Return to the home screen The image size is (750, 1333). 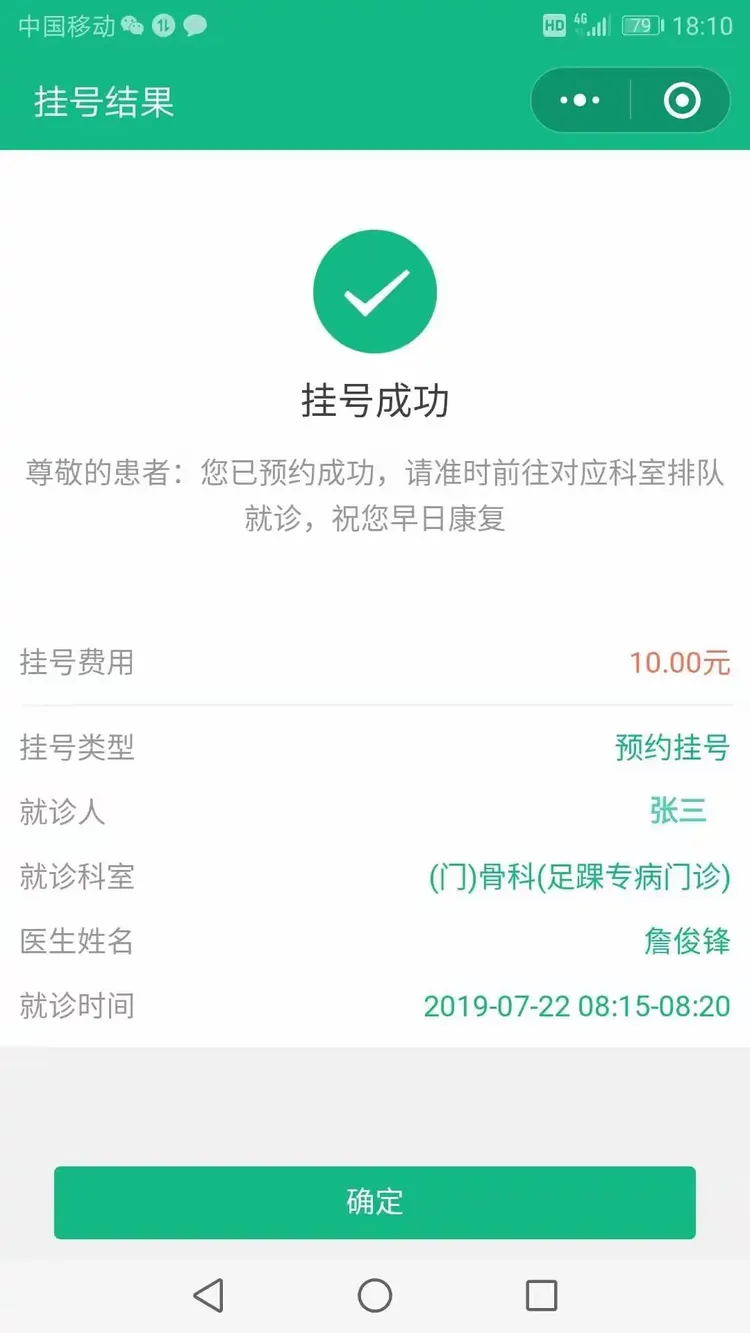point(375,1296)
